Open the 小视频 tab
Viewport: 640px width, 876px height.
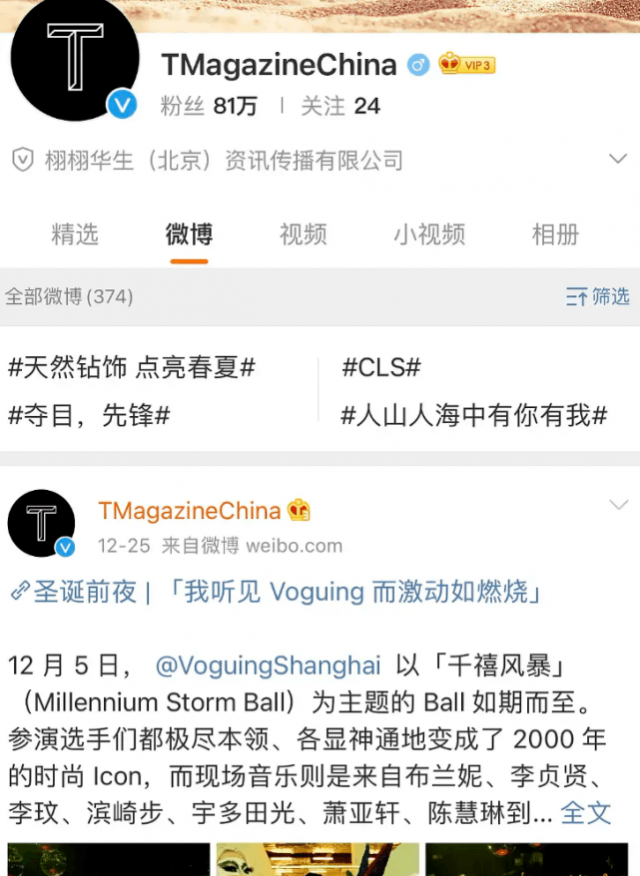tap(429, 234)
